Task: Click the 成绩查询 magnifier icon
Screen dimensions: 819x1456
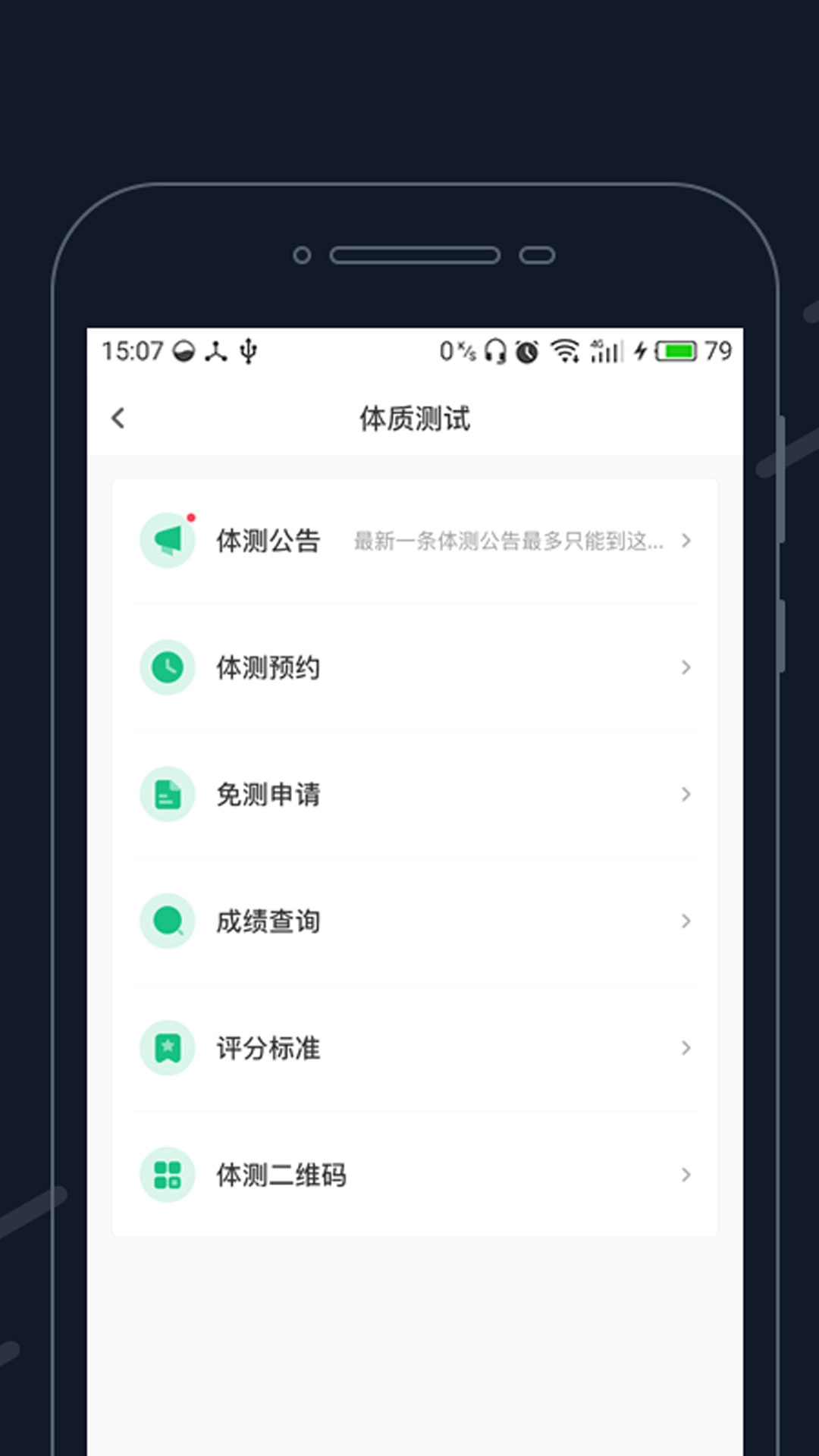Action: [168, 921]
